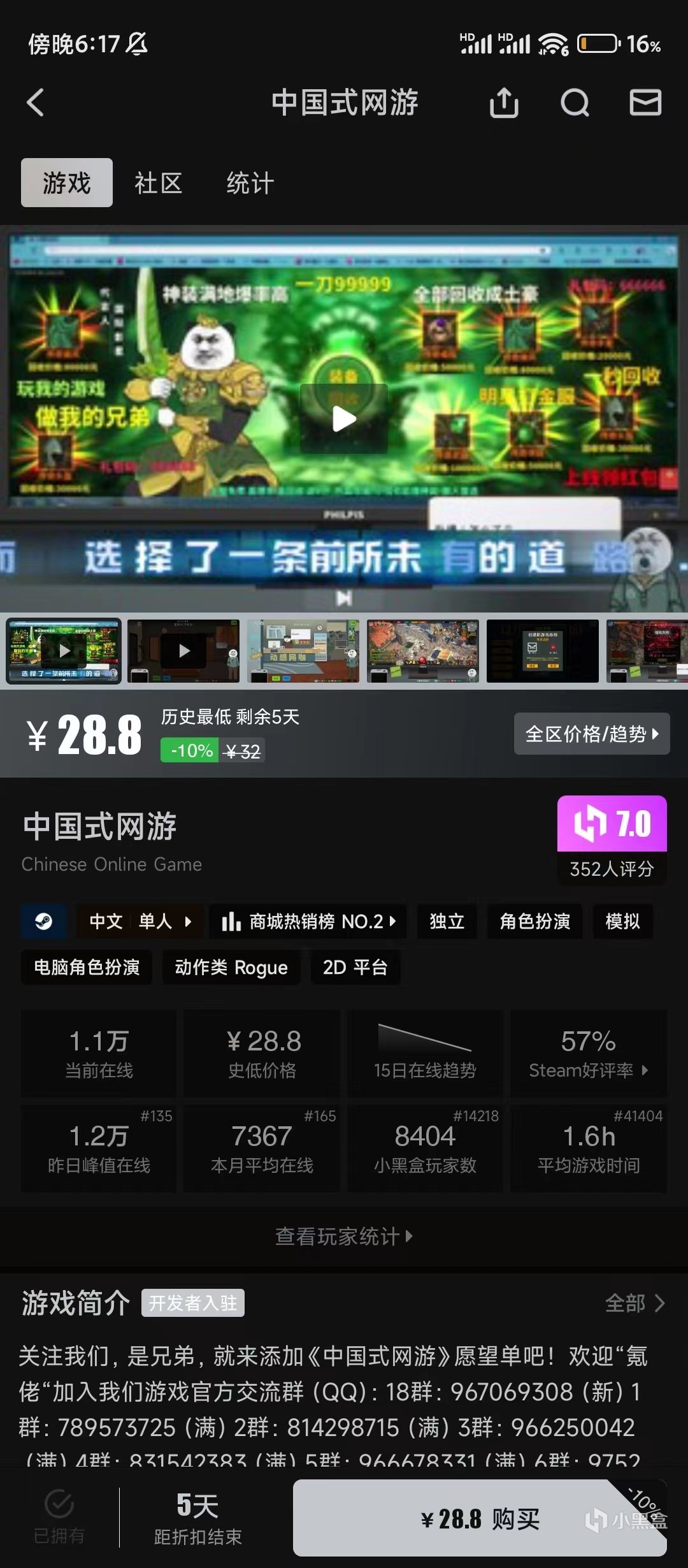Switch to the 统计 tab
688x1568 pixels.
click(x=250, y=183)
